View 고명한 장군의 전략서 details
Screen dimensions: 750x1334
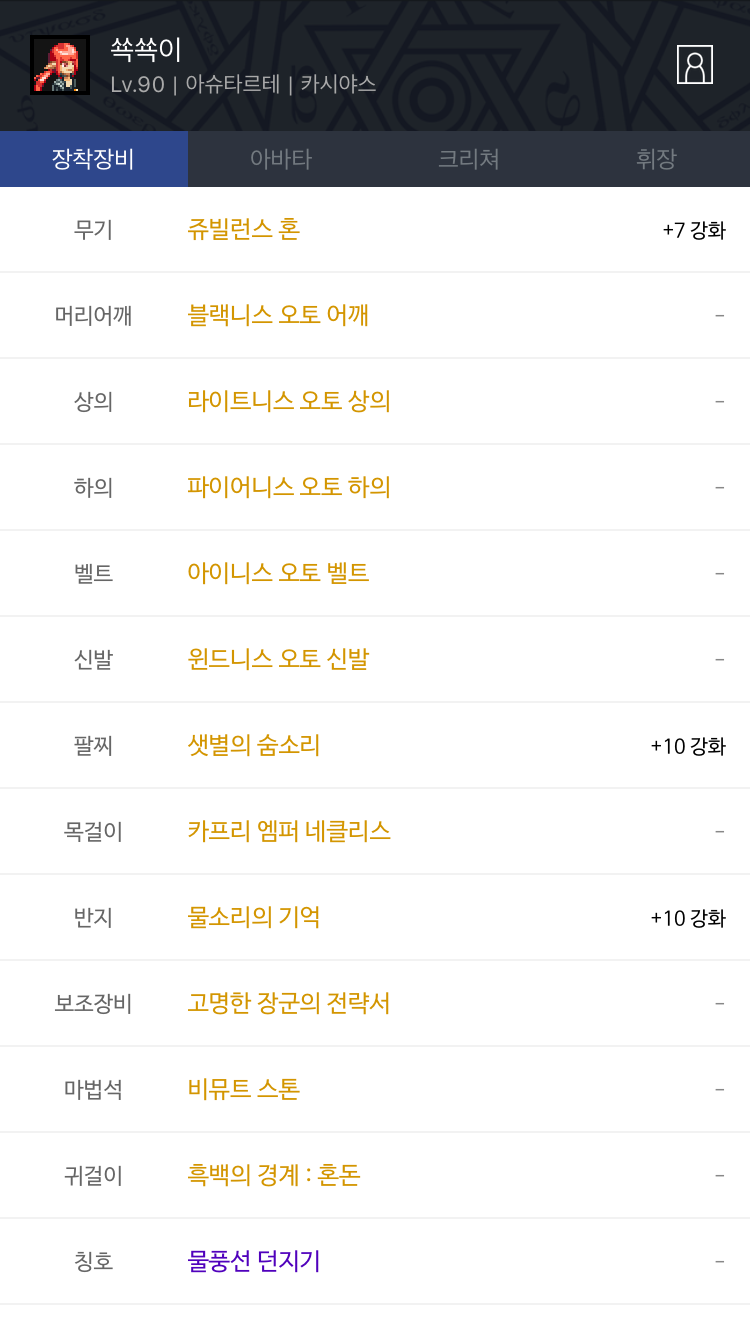[289, 1004]
